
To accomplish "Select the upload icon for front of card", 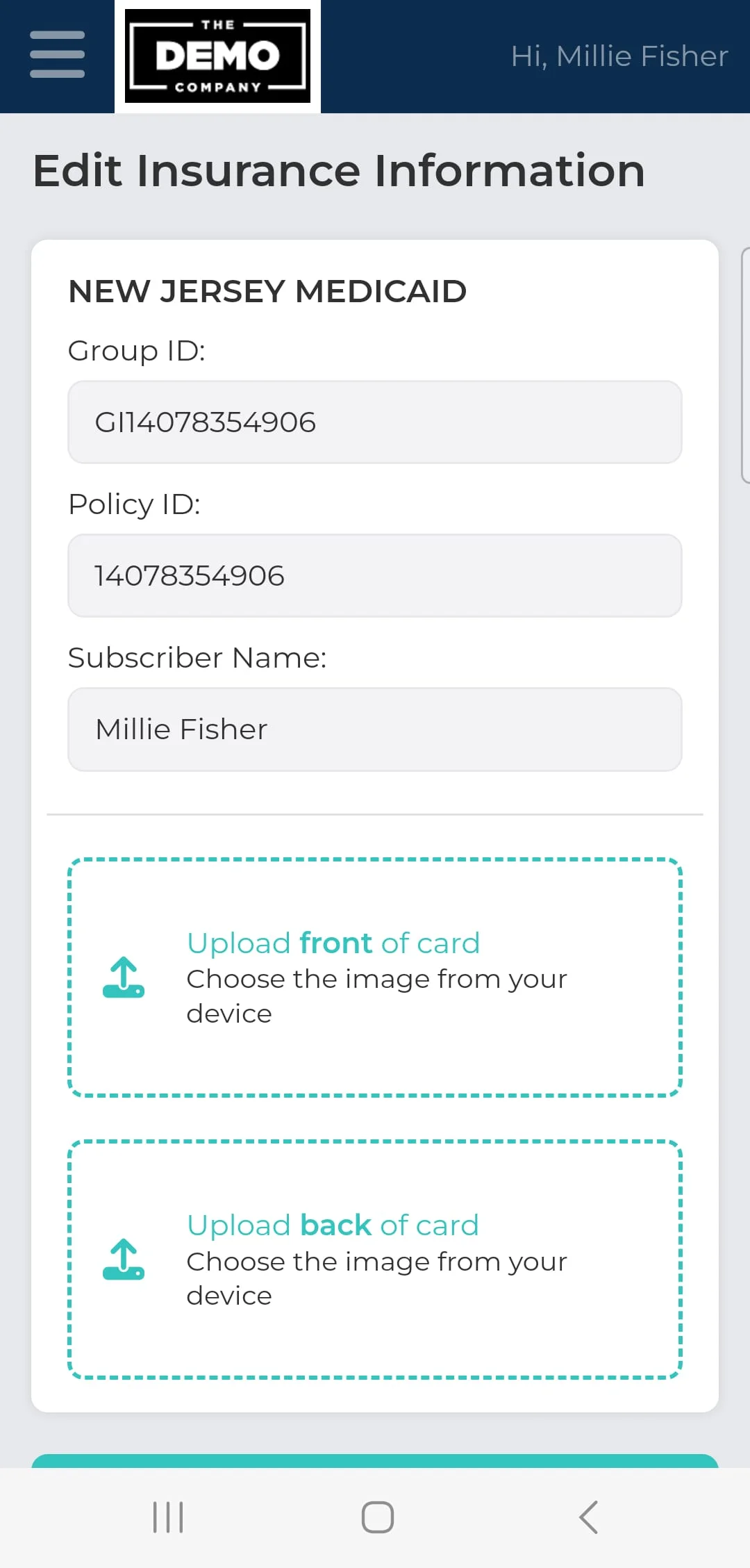I will pyautogui.click(x=125, y=977).
